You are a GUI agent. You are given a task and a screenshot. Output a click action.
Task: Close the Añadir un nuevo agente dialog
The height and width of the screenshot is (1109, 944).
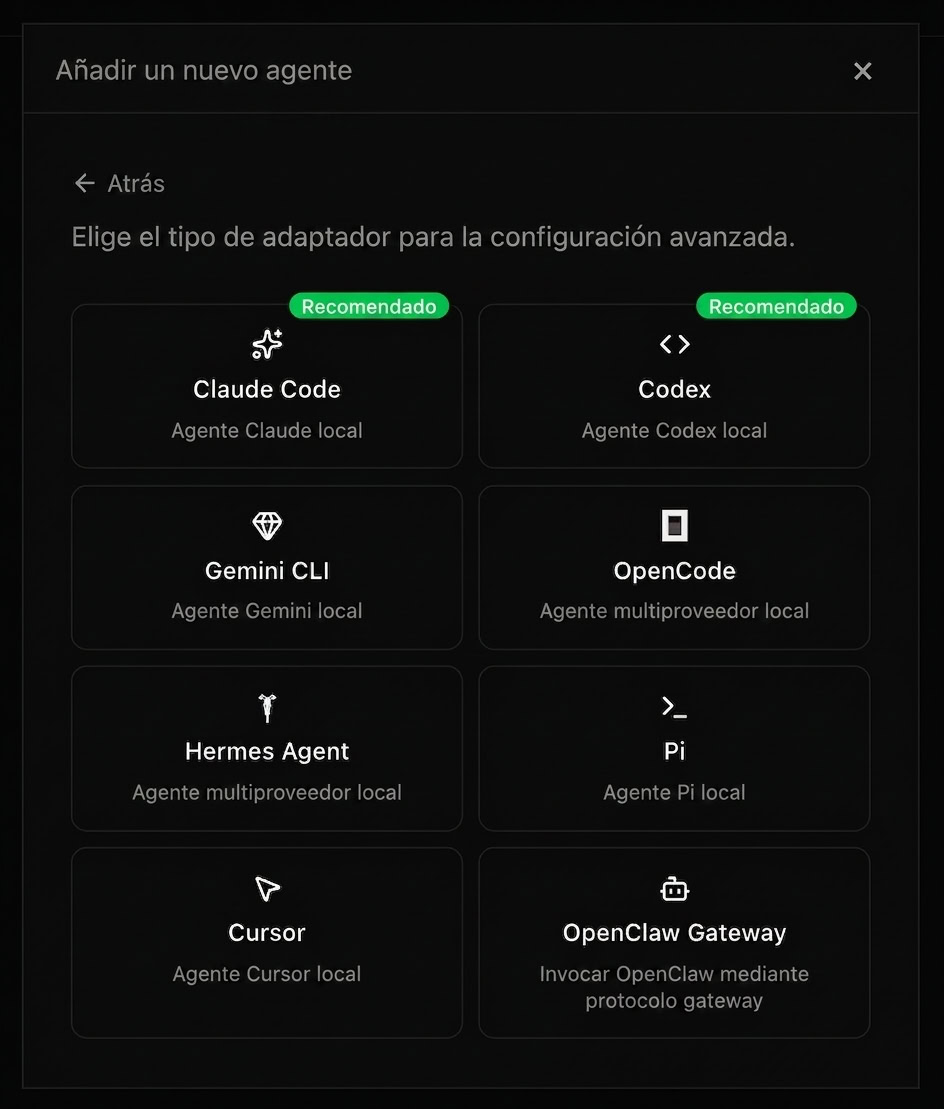coord(862,71)
